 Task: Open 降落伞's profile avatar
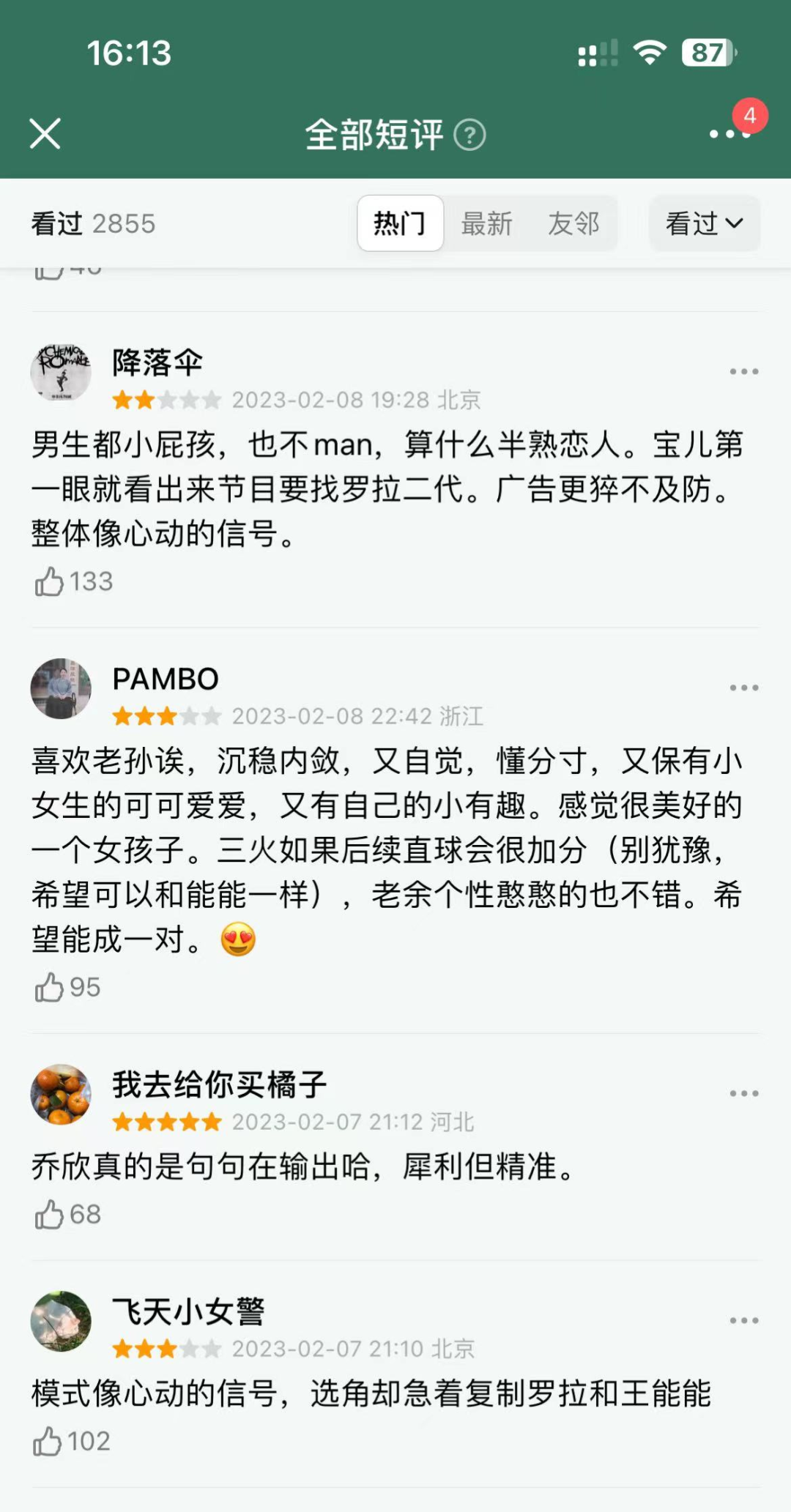pyautogui.click(x=61, y=372)
